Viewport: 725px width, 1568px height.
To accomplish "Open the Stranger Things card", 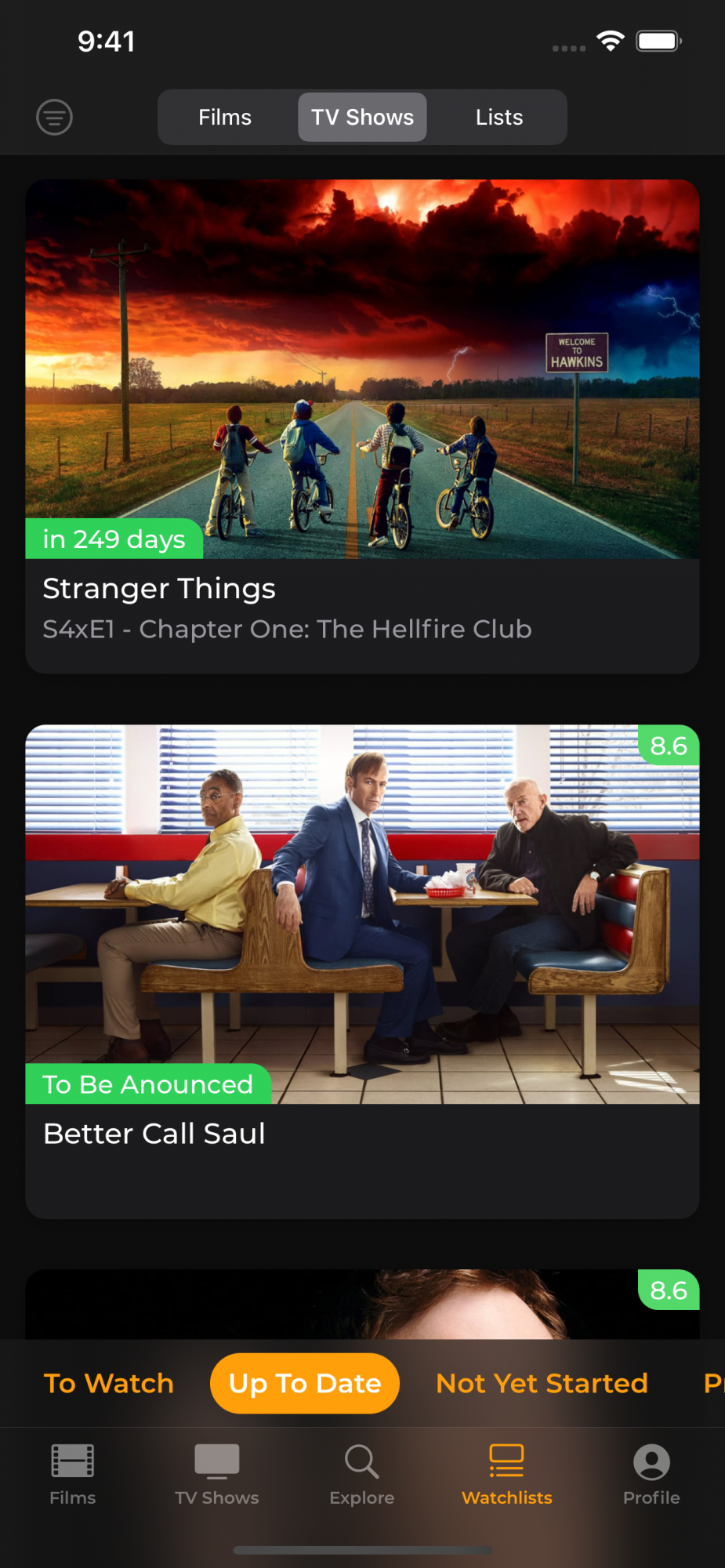I will [x=362, y=427].
